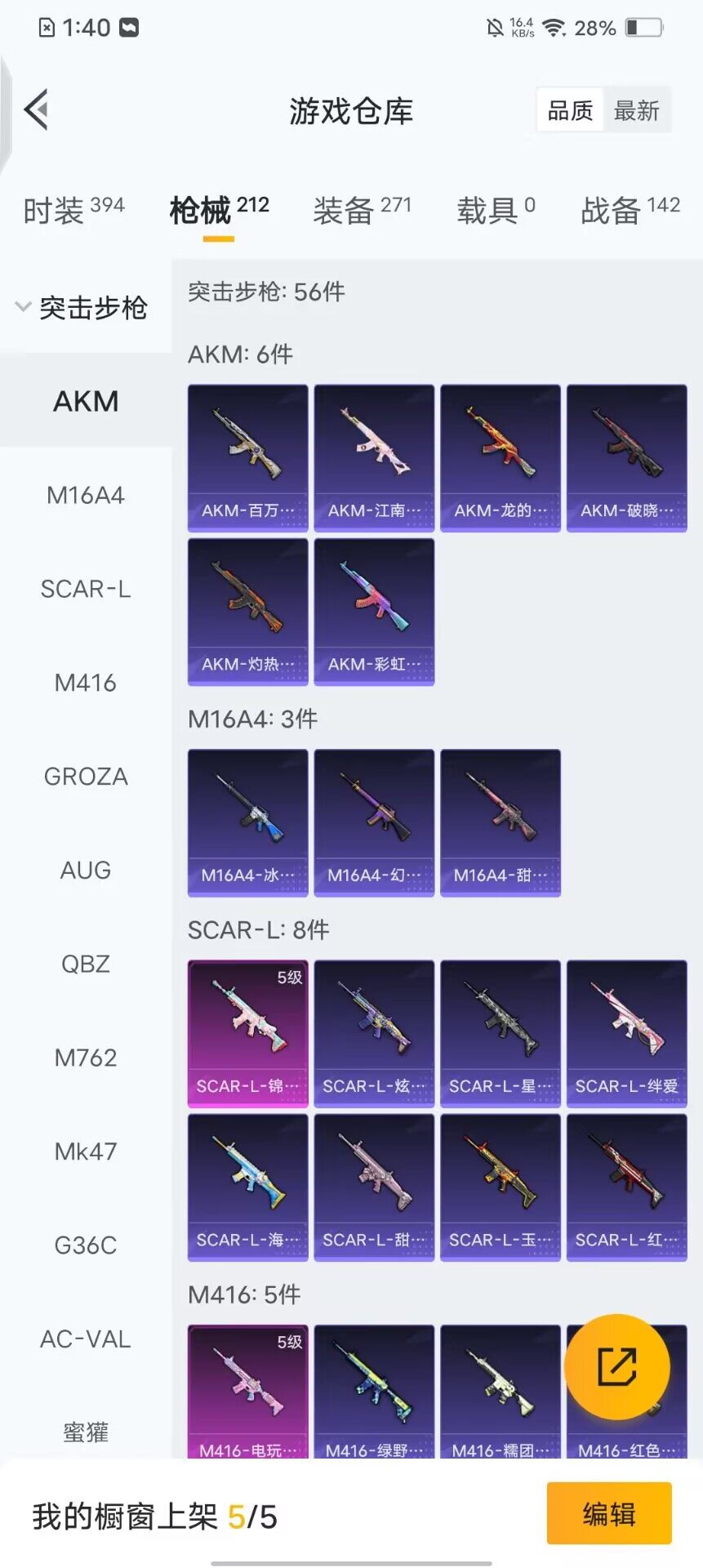The height and width of the screenshot is (1568, 703).
Task: Open the AKM-百万 skin tile
Action: tap(248, 457)
